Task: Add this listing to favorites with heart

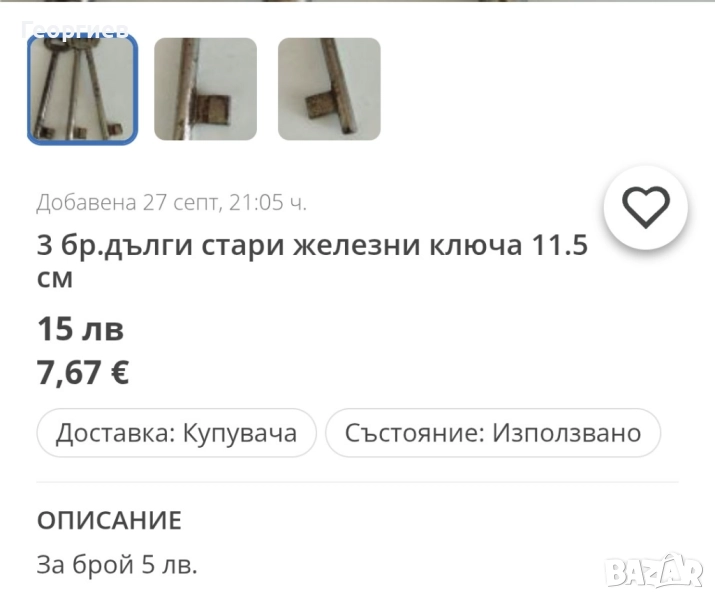Action: 645,207
